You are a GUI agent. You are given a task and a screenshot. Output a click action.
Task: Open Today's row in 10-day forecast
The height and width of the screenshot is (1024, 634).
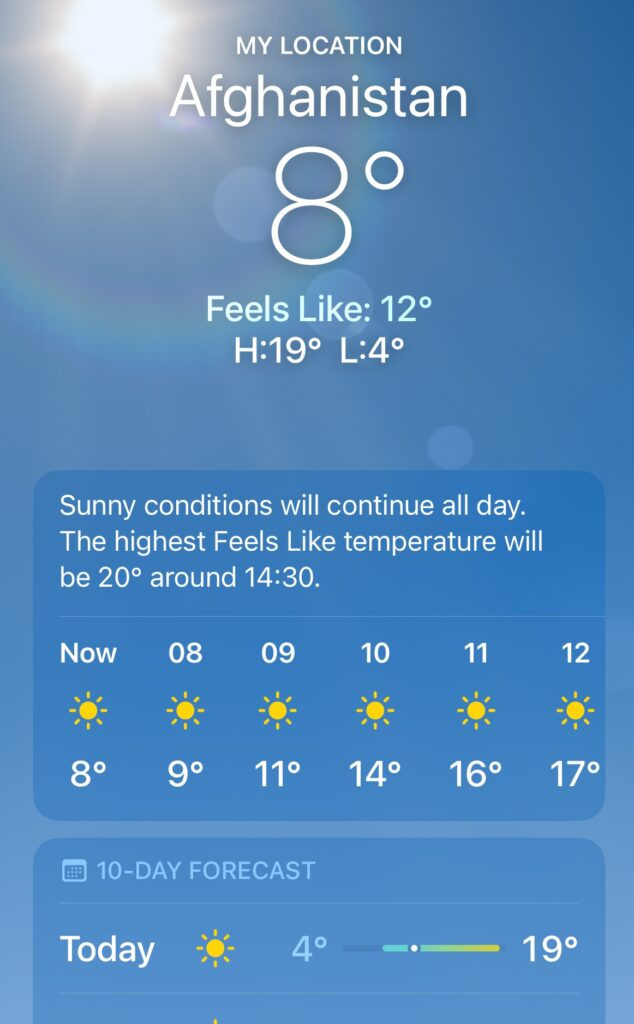(319, 948)
